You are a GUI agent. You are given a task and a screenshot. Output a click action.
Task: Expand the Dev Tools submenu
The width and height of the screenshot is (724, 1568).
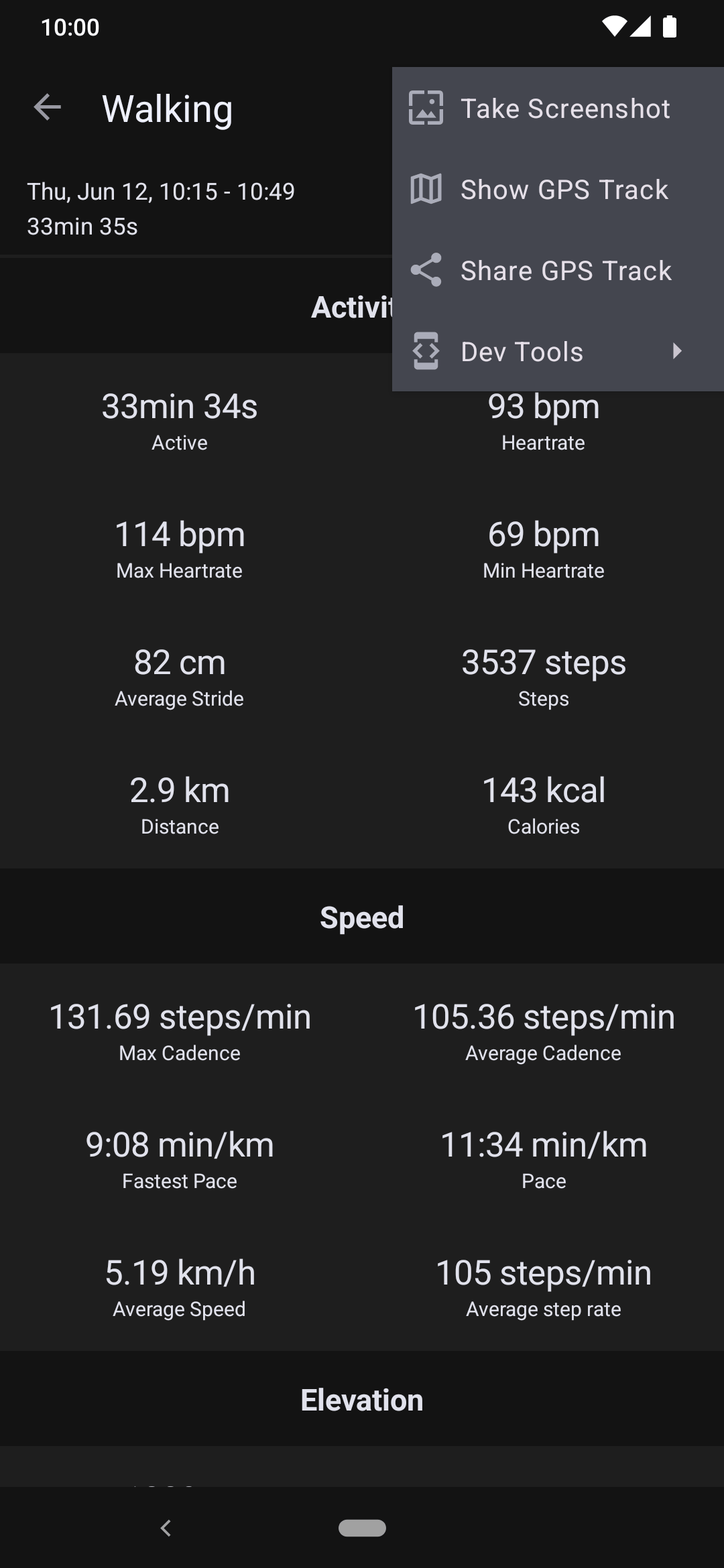[x=558, y=351]
